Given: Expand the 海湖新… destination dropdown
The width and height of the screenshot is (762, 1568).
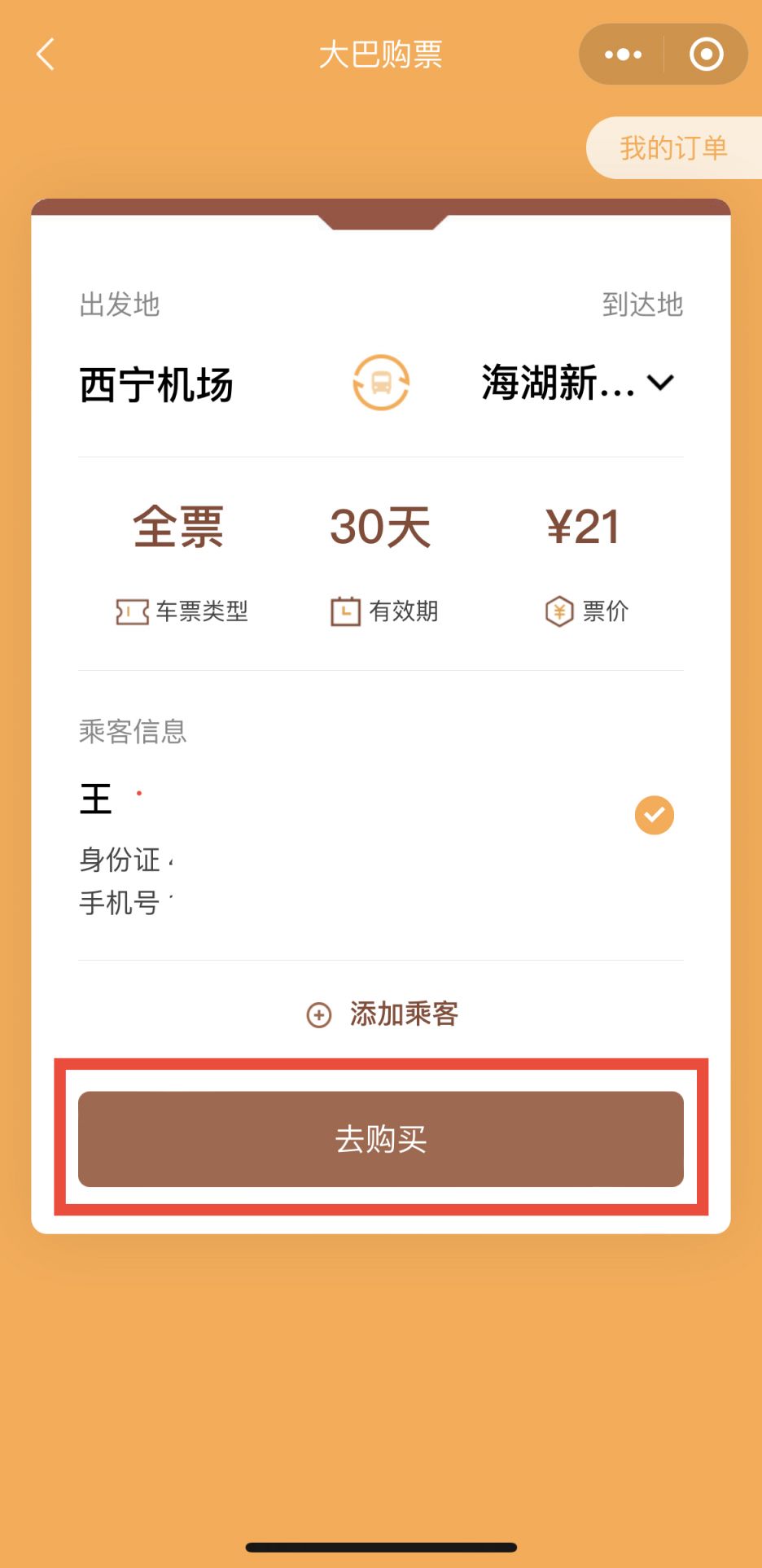Looking at the screenshot, I should [x=578, y=383].
